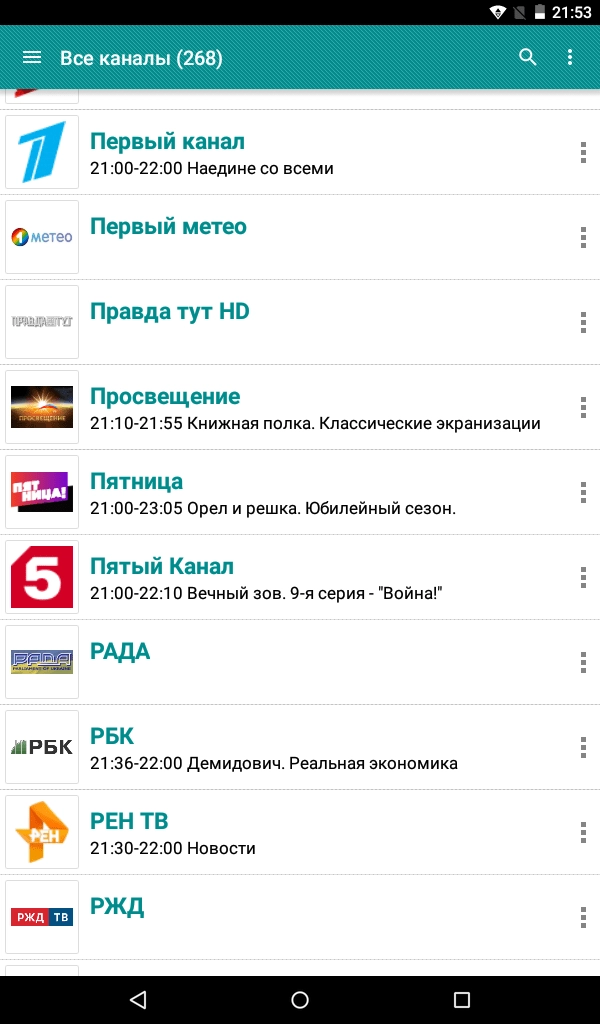The image size is (600, 1024).
Task: Show more options for Пятница
Action: click(583, 492)
